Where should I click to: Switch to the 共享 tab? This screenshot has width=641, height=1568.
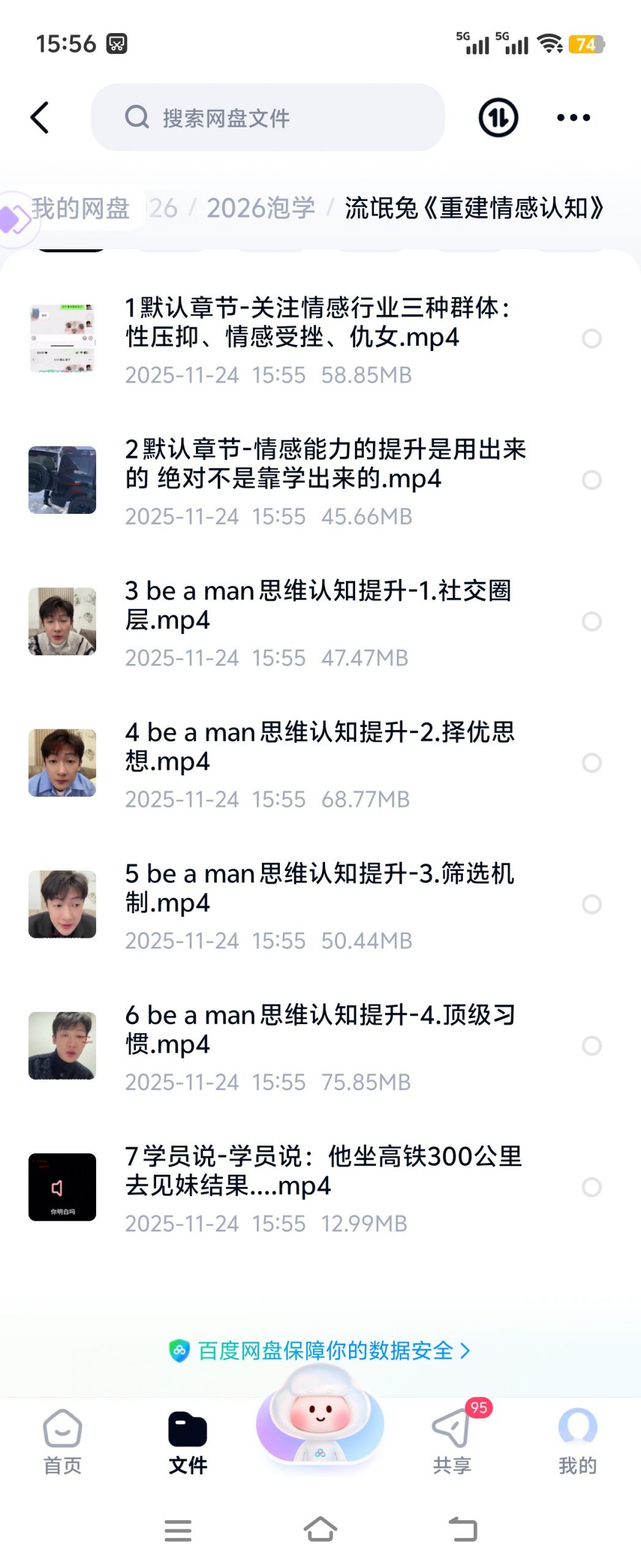452,1442
